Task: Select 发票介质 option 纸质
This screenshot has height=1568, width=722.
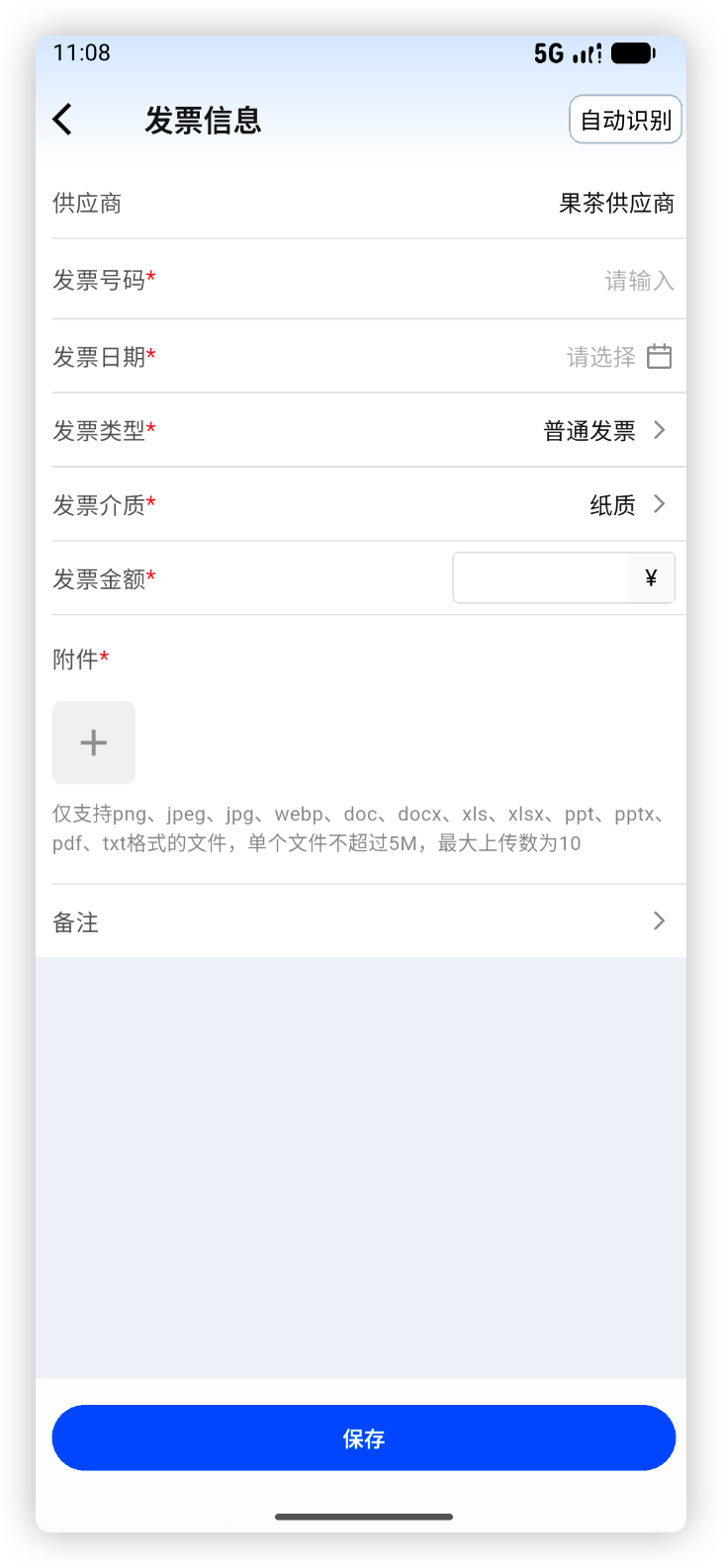Action: [x=625, y=505]
